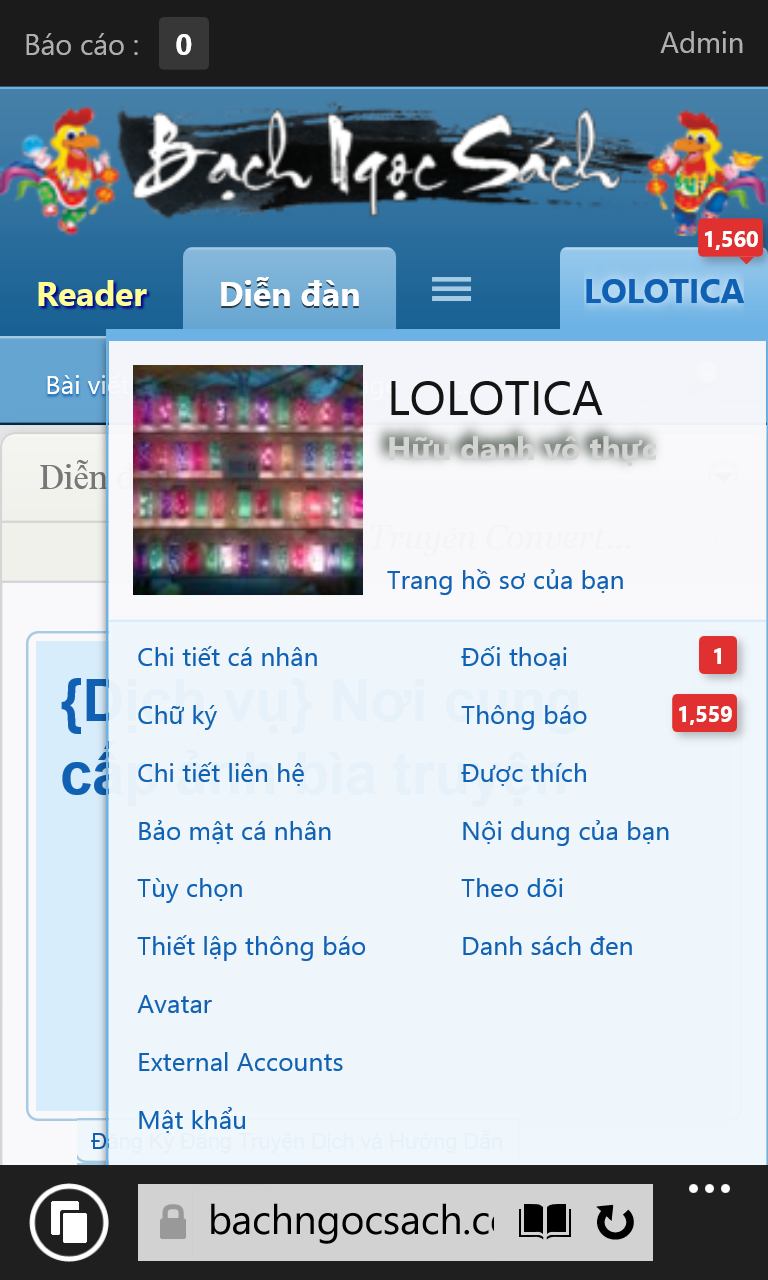The width and height of the screenshot is (768, 1280).
Task: Open the browser tabs button
Action: (x=69, y=1222)
